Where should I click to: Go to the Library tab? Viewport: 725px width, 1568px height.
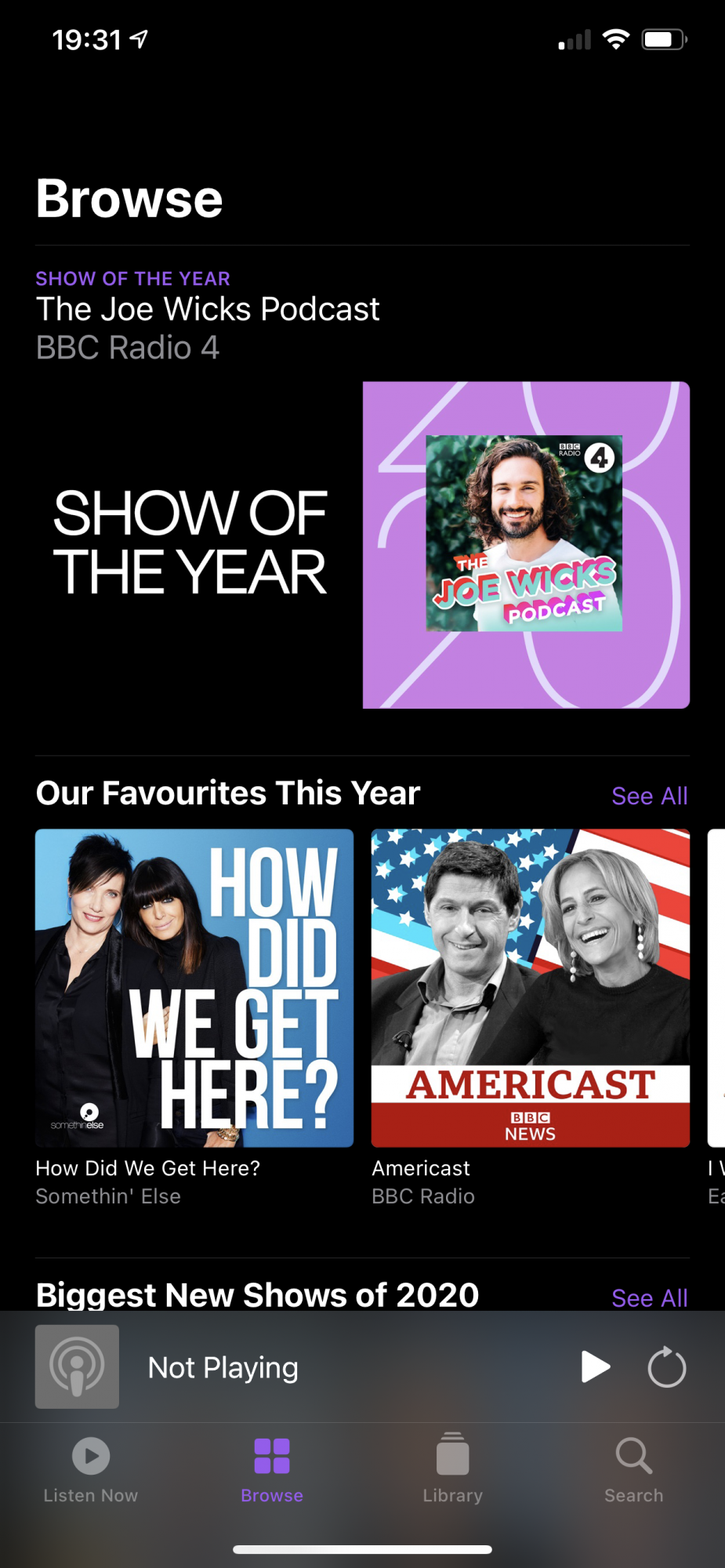coord(453,1470)
